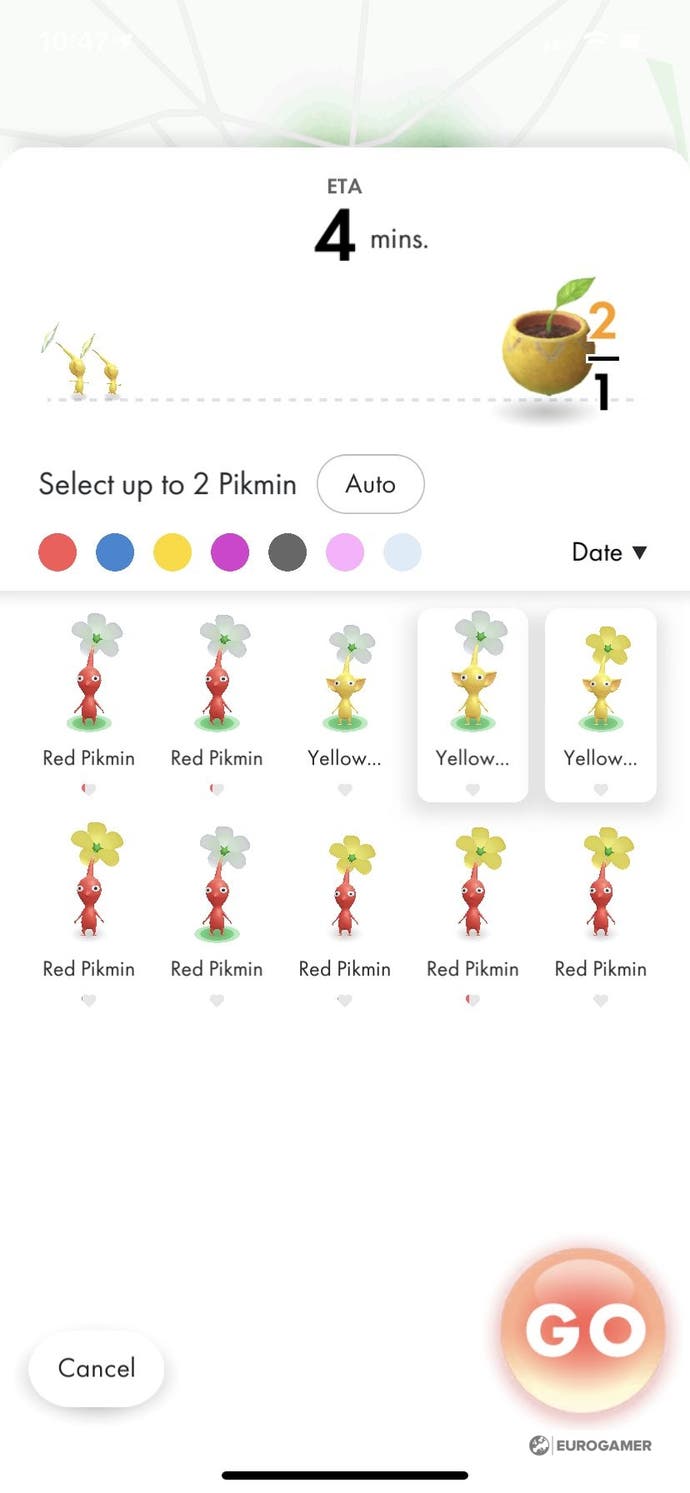The image size is (690, 1493).
Task: Filter by gray rock Pikmin color
Action: tap(287, 552)
